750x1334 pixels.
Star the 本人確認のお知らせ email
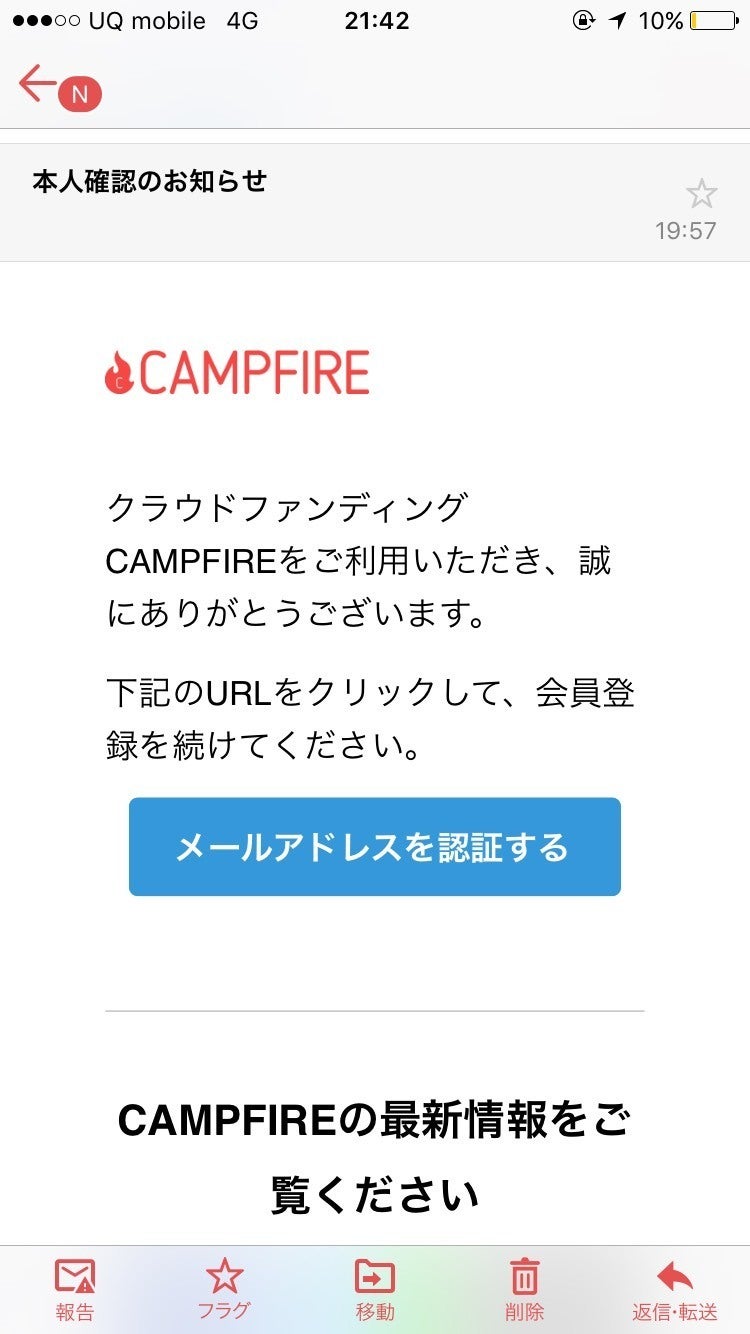pos(701,193)
